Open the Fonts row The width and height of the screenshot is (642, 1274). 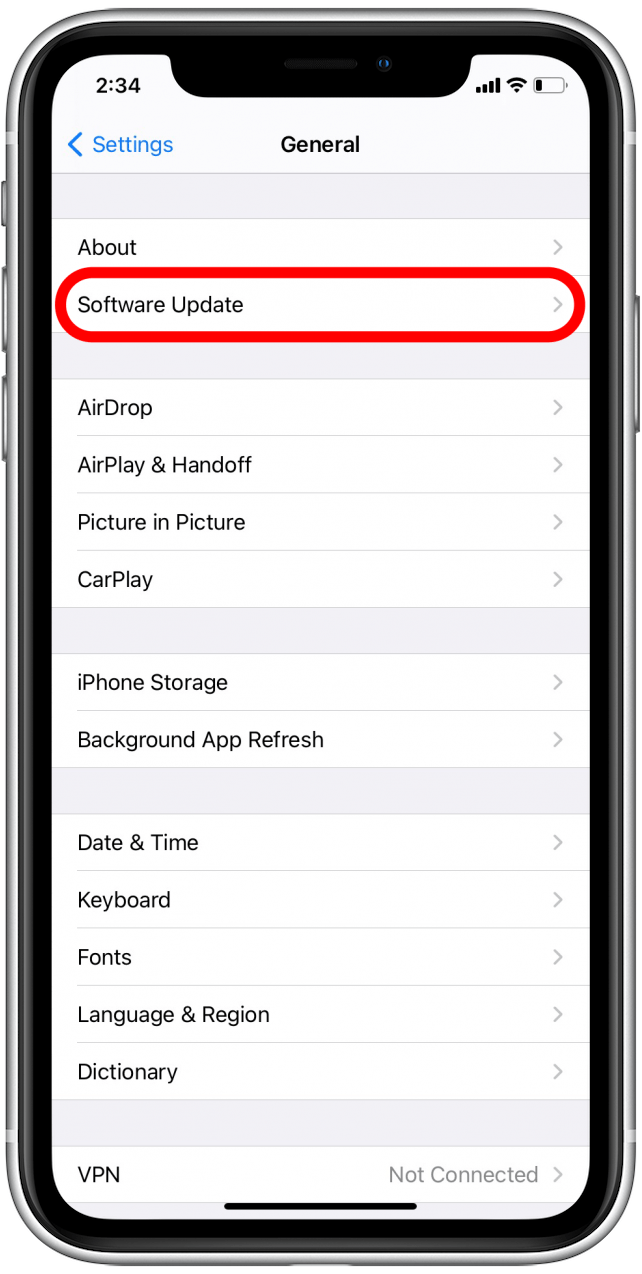coord(320,957)
